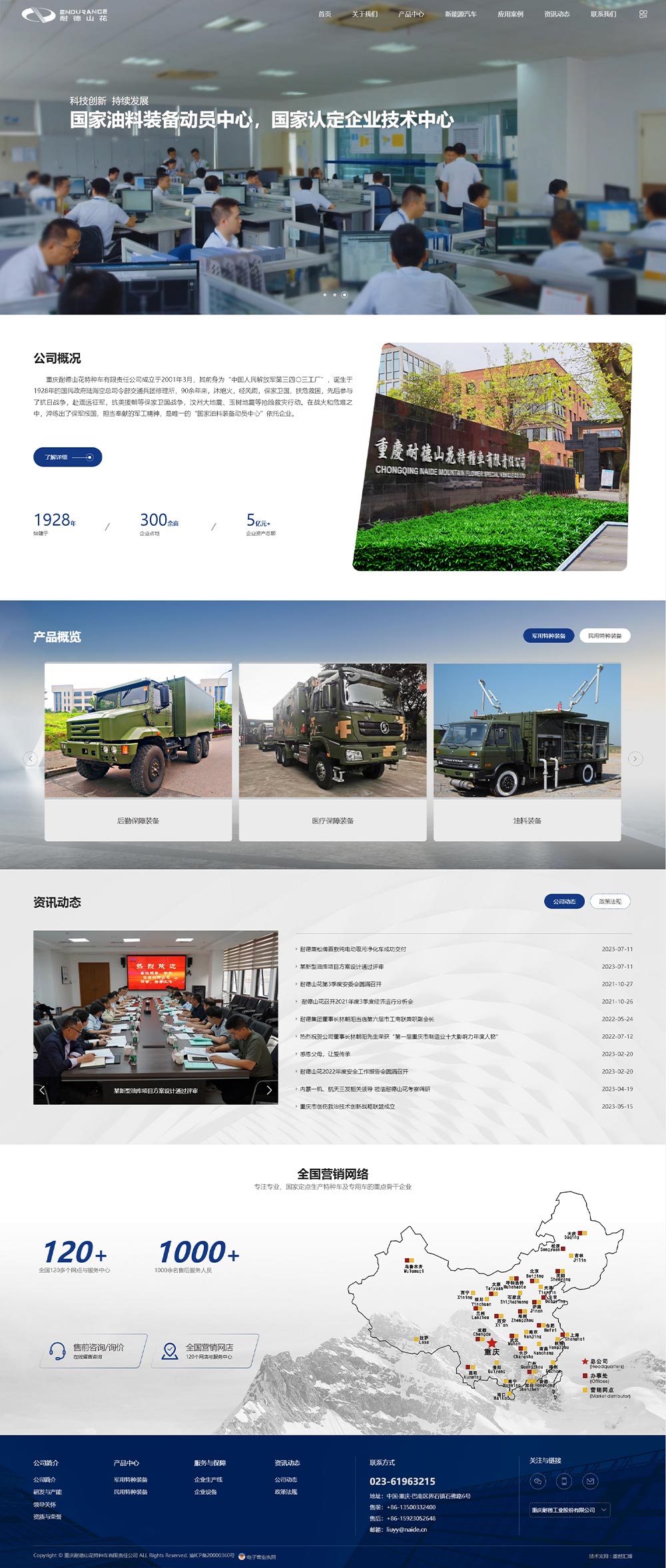Open the 后勤保障装备 product card

pos(138,751)
